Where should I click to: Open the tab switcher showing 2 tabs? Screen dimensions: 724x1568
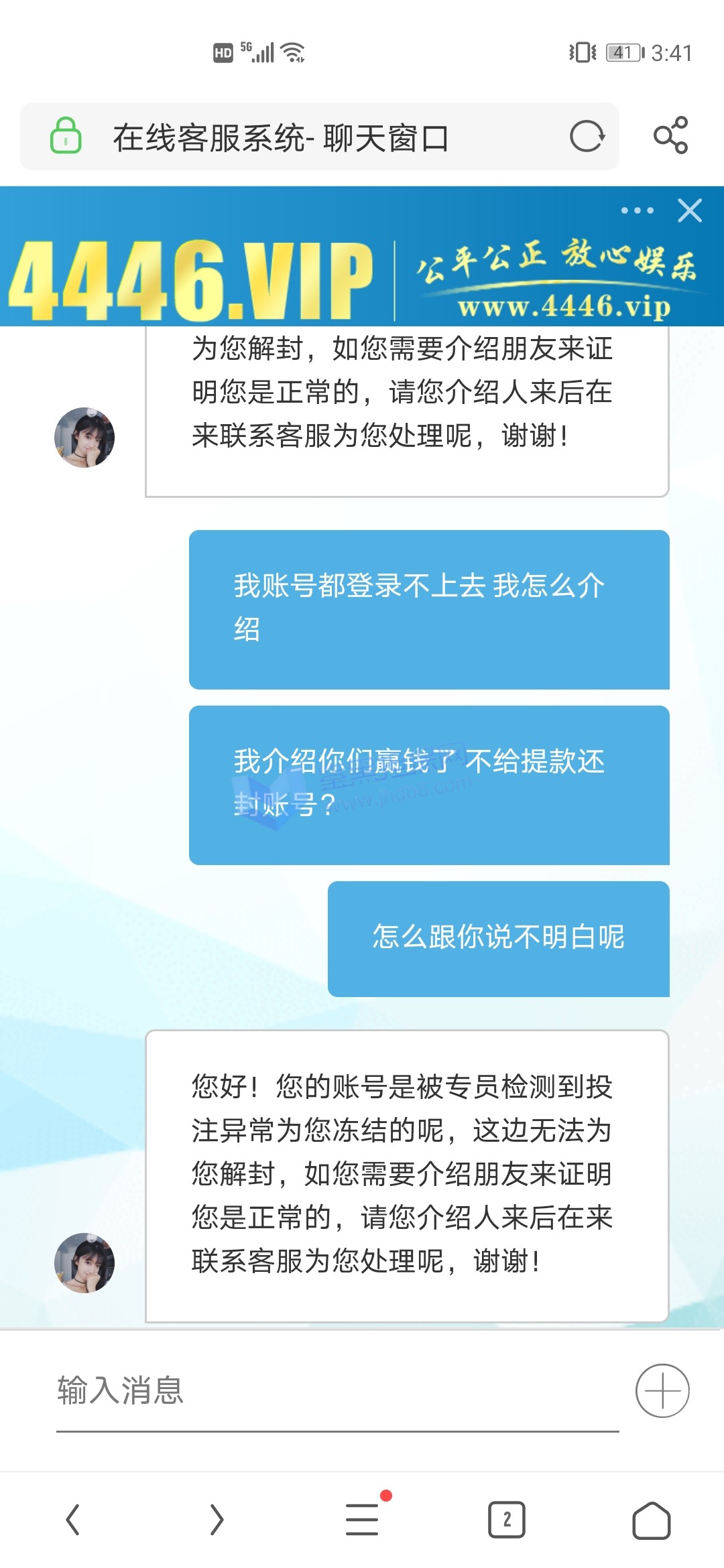507,1519
